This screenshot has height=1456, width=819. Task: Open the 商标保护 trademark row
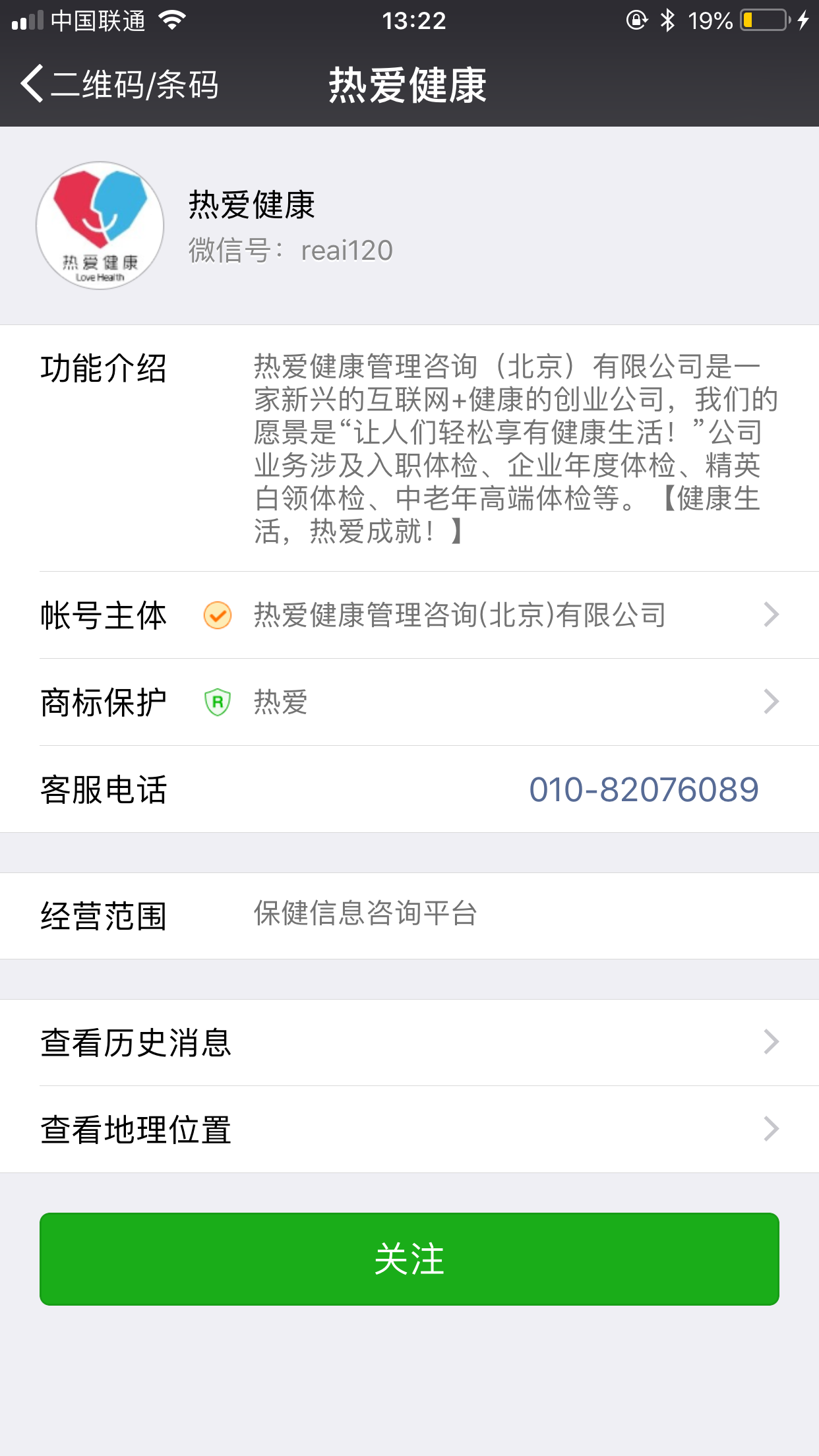pyautogui.click(x=409, y=702)
